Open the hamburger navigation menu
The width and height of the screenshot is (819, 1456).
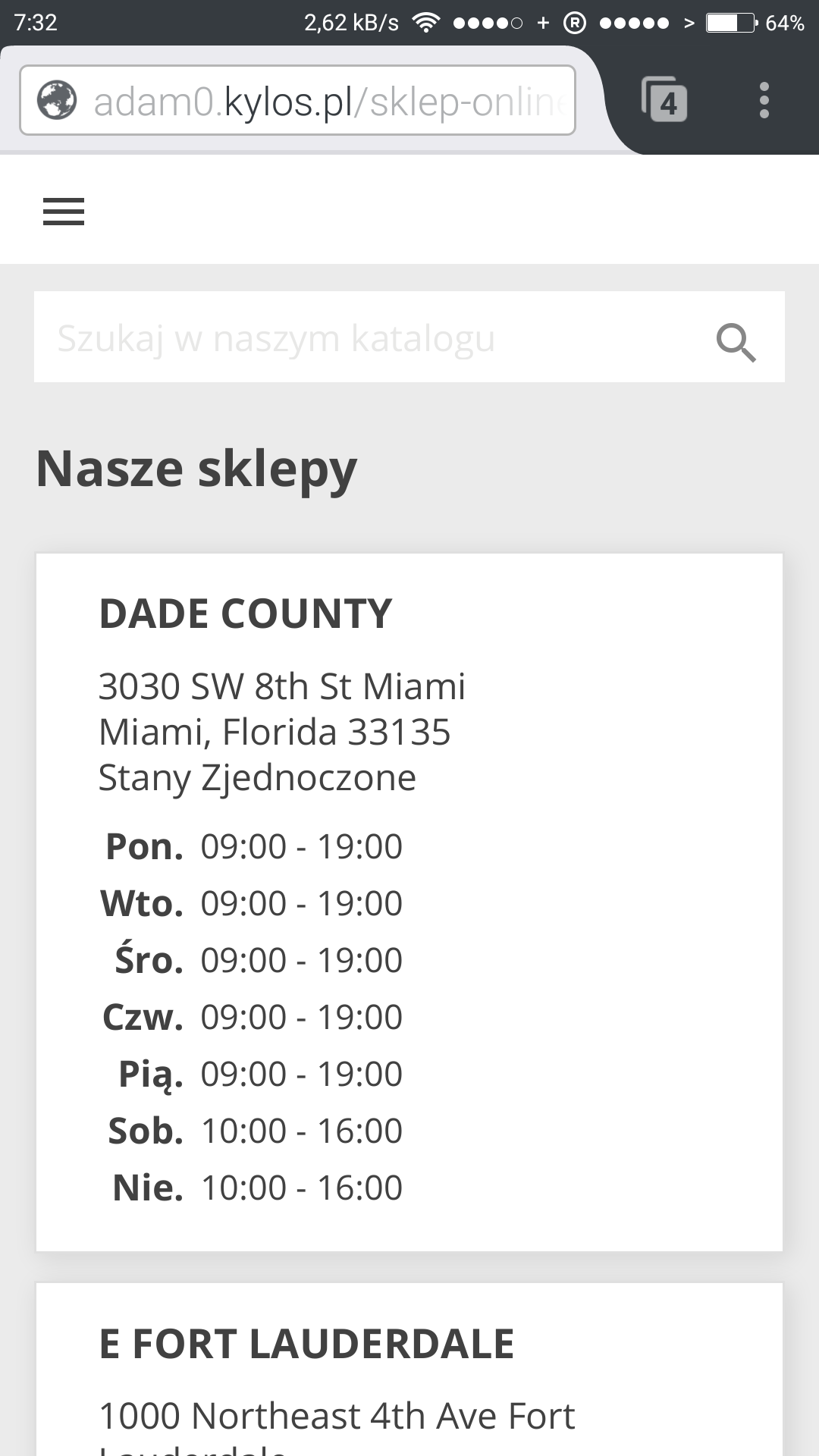click(x=64, y=212)
